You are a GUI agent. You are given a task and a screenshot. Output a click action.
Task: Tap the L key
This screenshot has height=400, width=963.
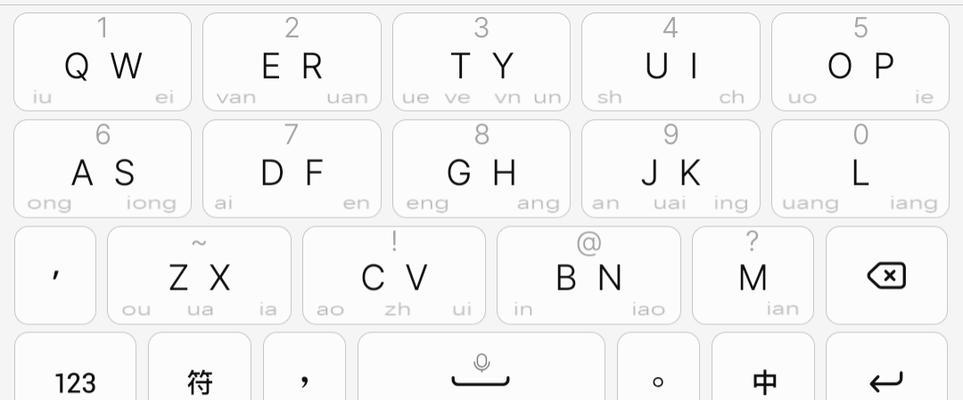click(x=860, y=170)
